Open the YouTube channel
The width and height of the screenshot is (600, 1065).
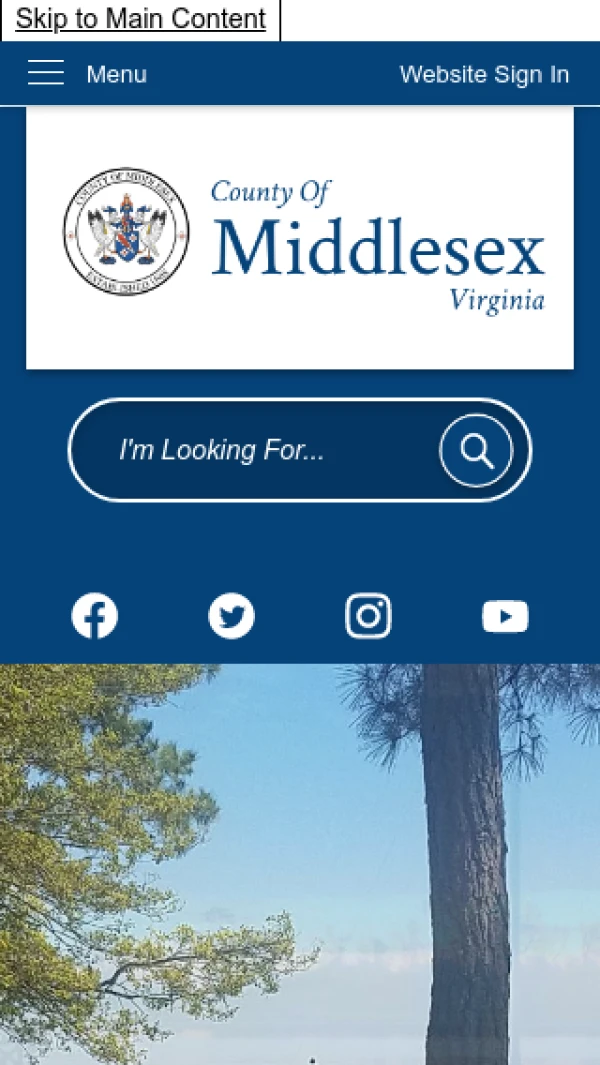click(505, 616)
